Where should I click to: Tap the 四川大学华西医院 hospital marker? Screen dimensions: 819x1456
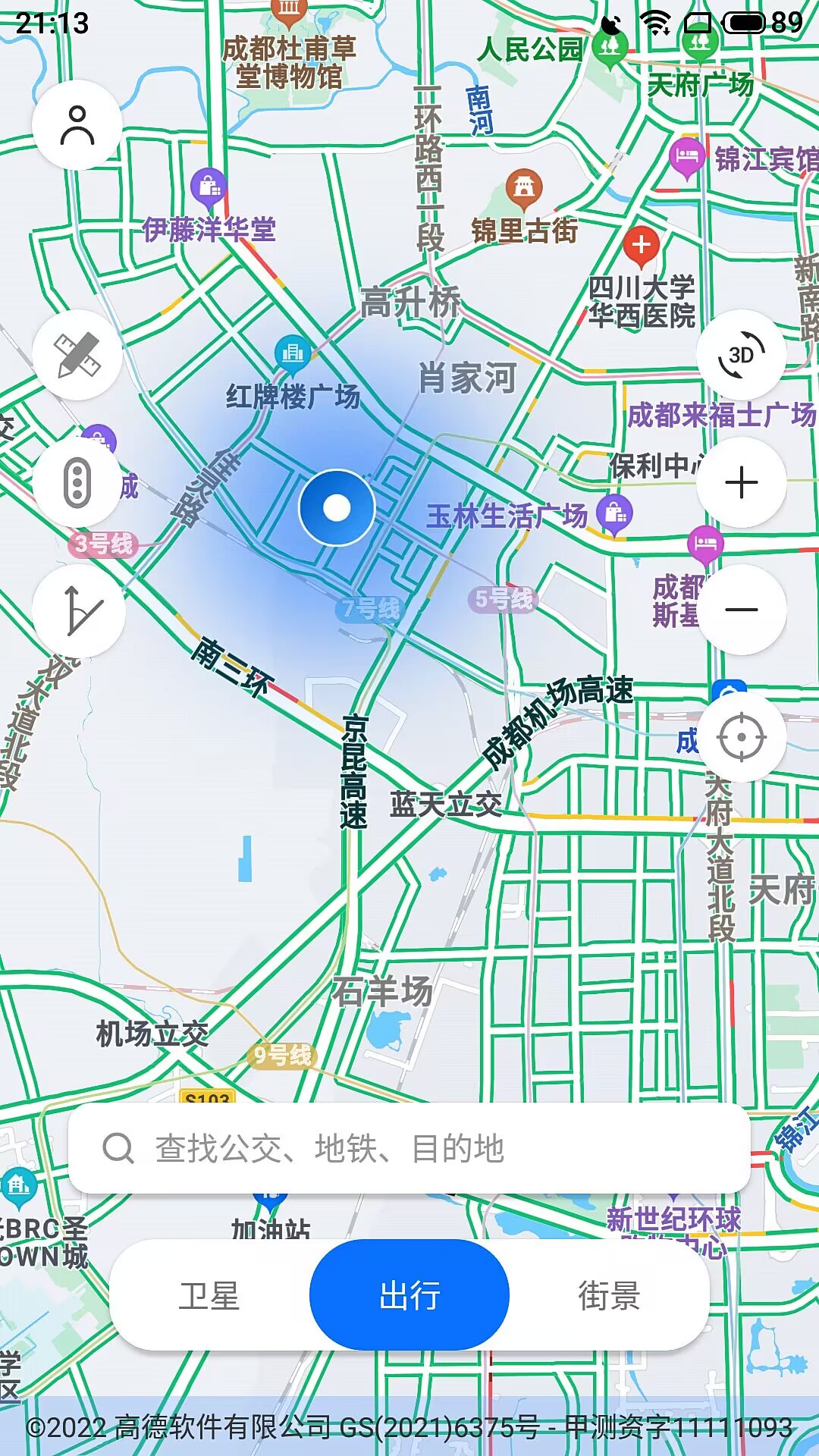[x=642, y=243]
